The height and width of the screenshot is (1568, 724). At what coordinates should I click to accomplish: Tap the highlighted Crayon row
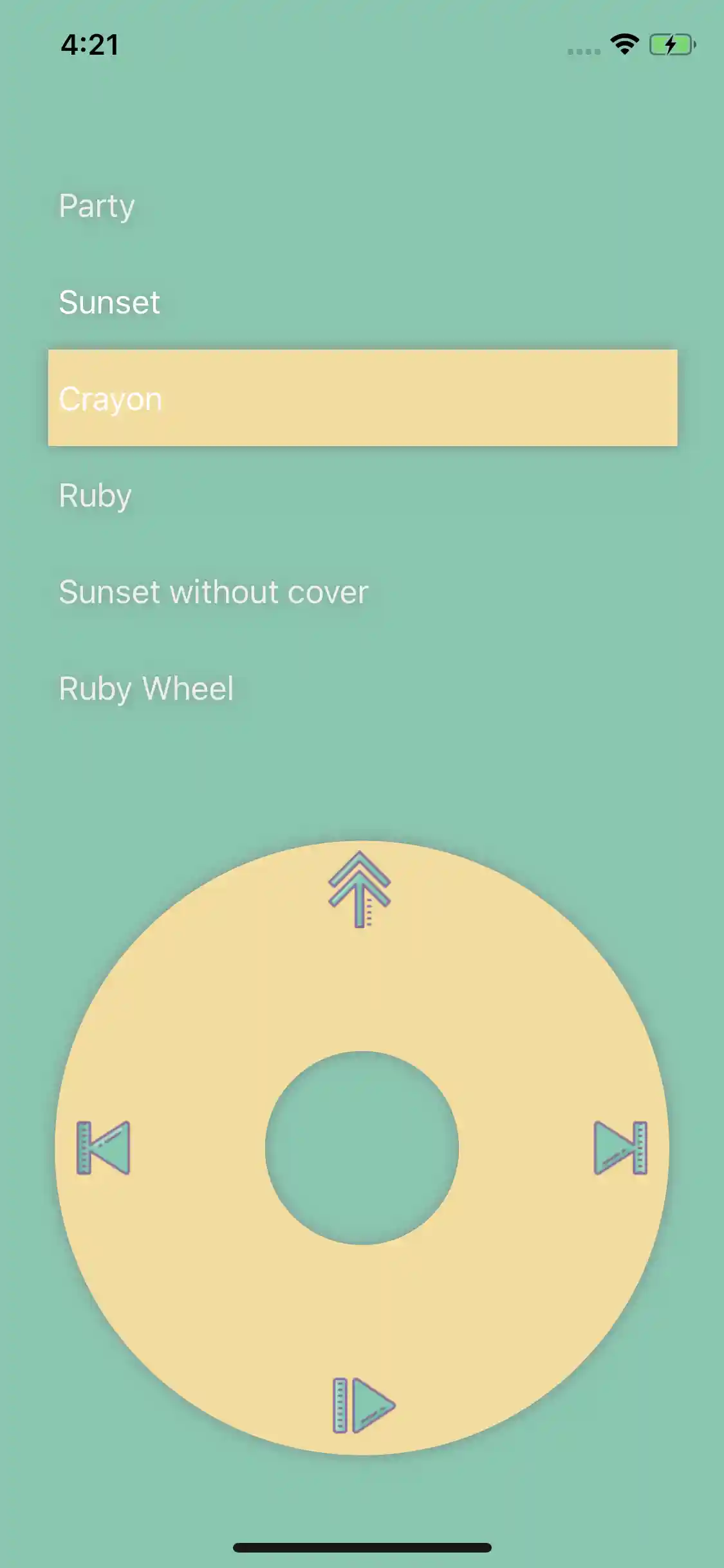coord(362,398)
